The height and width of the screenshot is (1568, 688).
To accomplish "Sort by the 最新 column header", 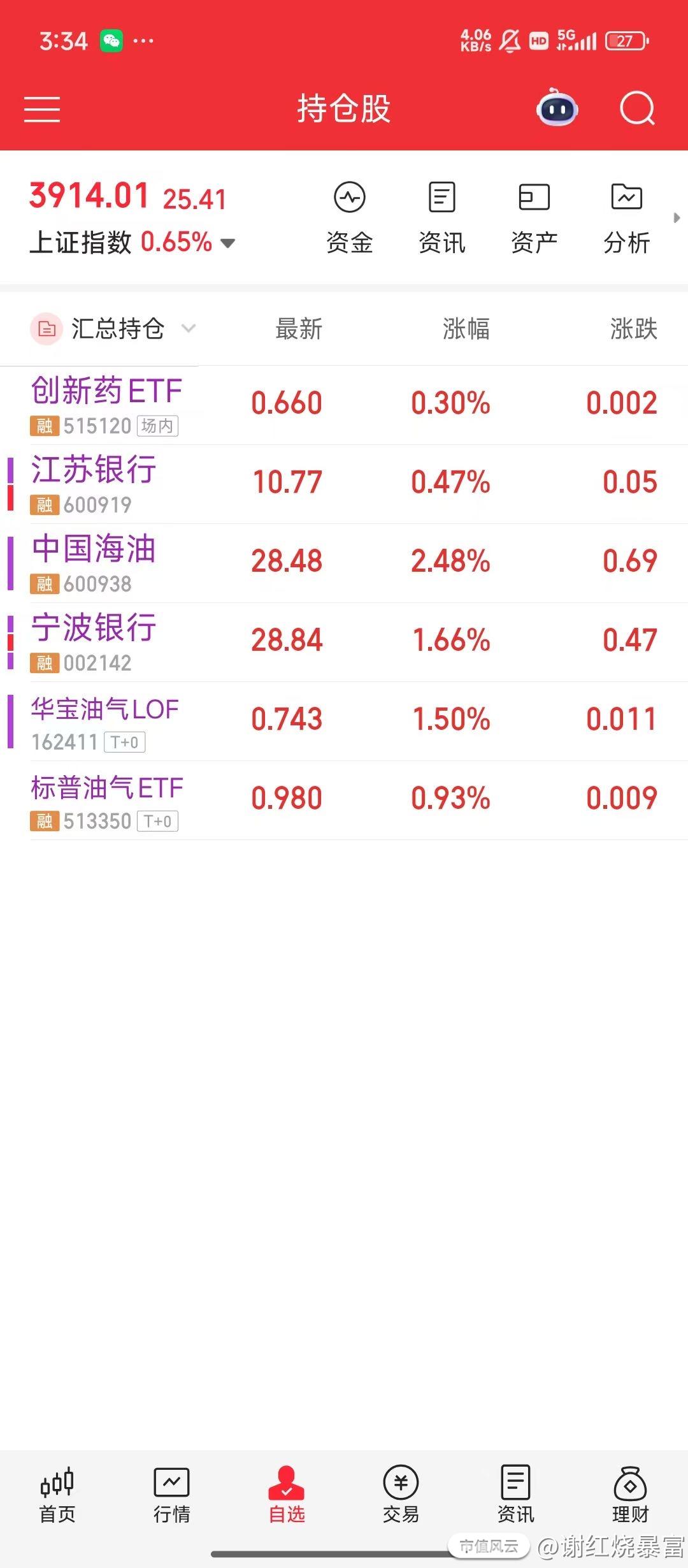I will click(297, 330).
